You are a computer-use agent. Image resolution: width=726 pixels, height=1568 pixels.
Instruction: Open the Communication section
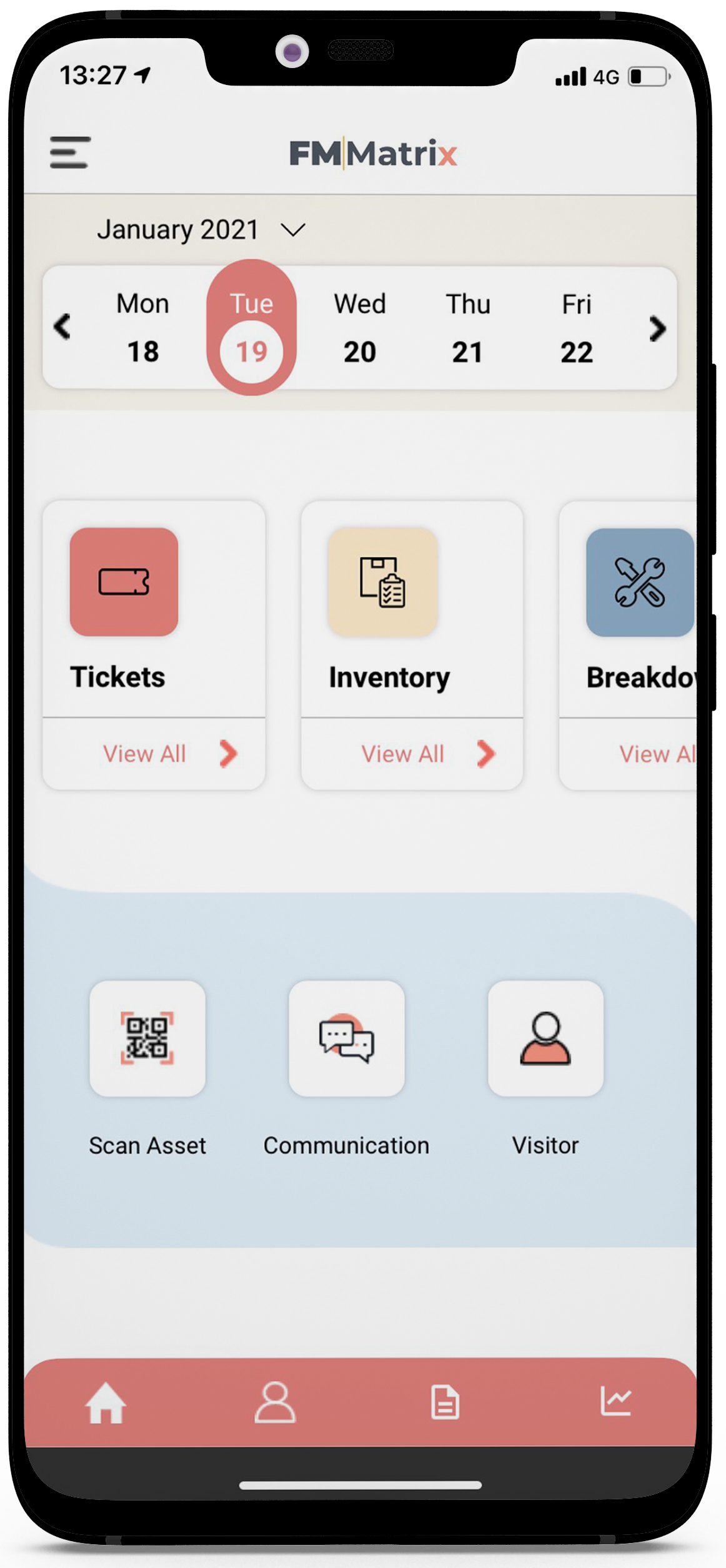(x=347, y=1038)
